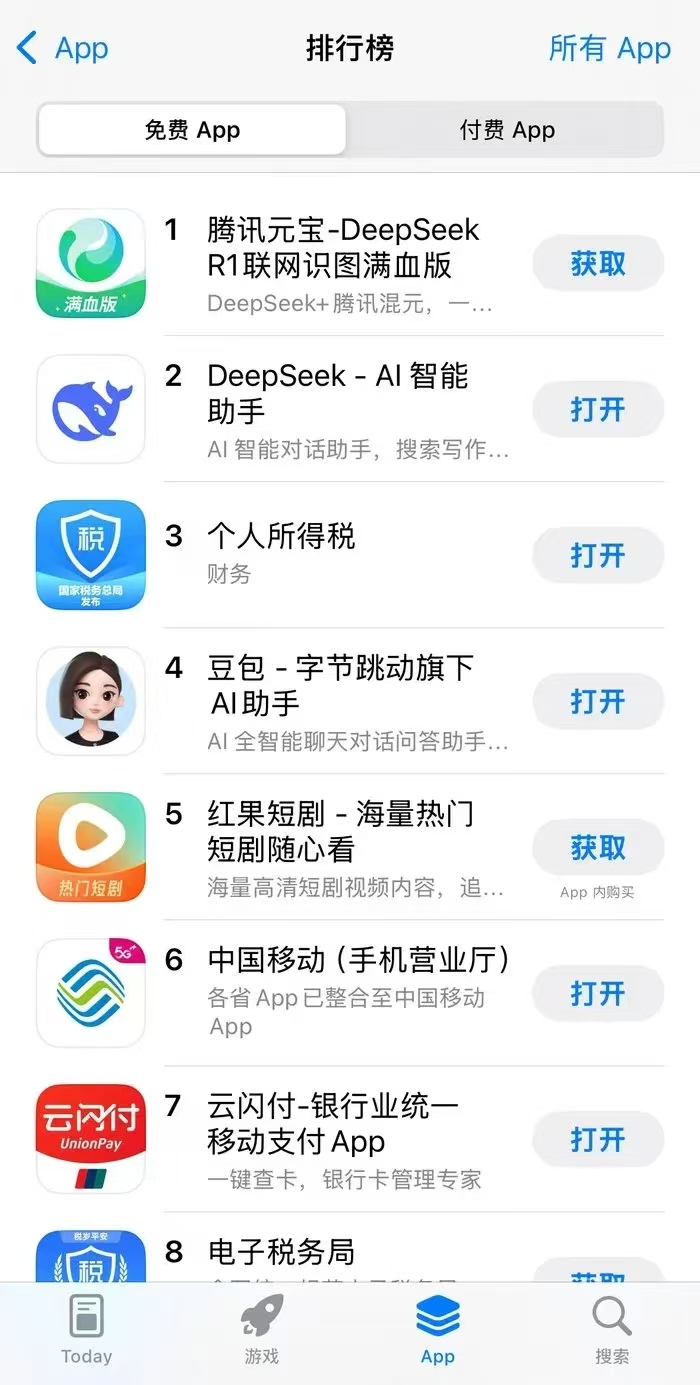Select the App tab in the bottom bar

point(438,1330)
